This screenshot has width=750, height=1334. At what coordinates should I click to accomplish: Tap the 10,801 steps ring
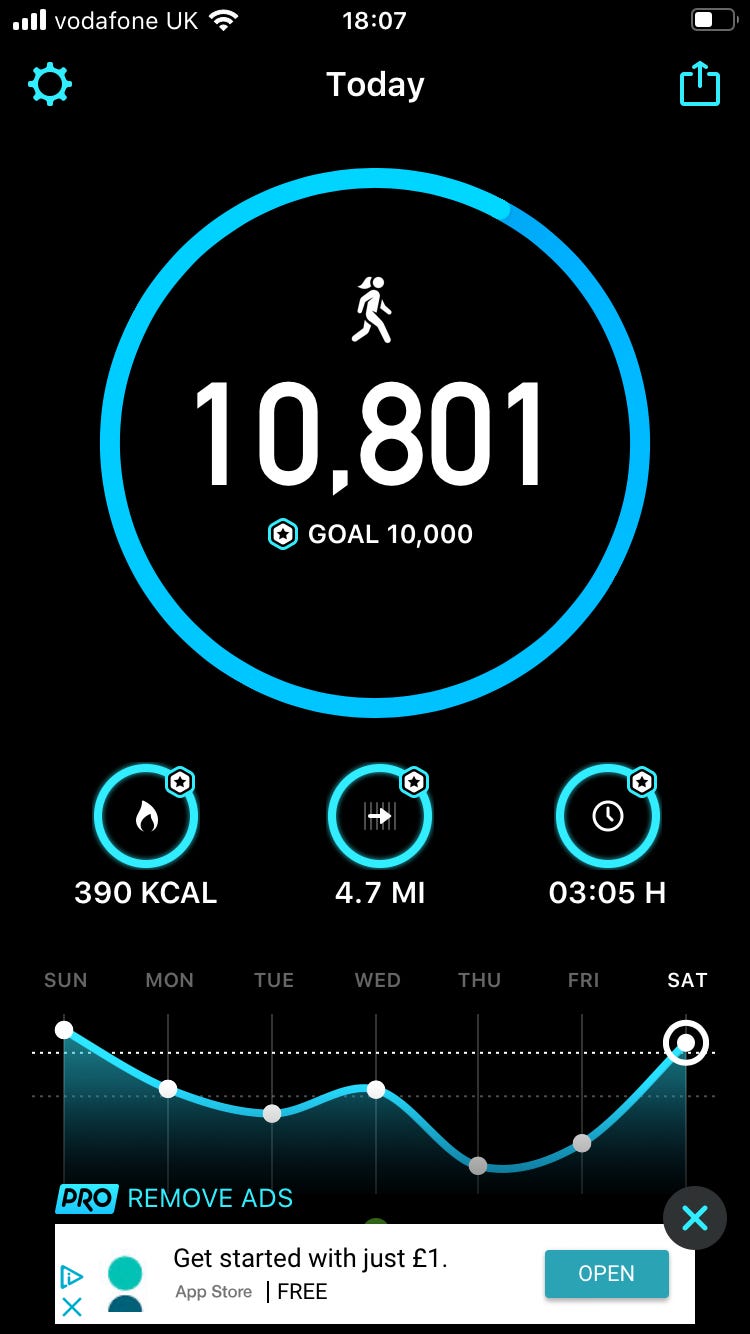pos(375,443)
